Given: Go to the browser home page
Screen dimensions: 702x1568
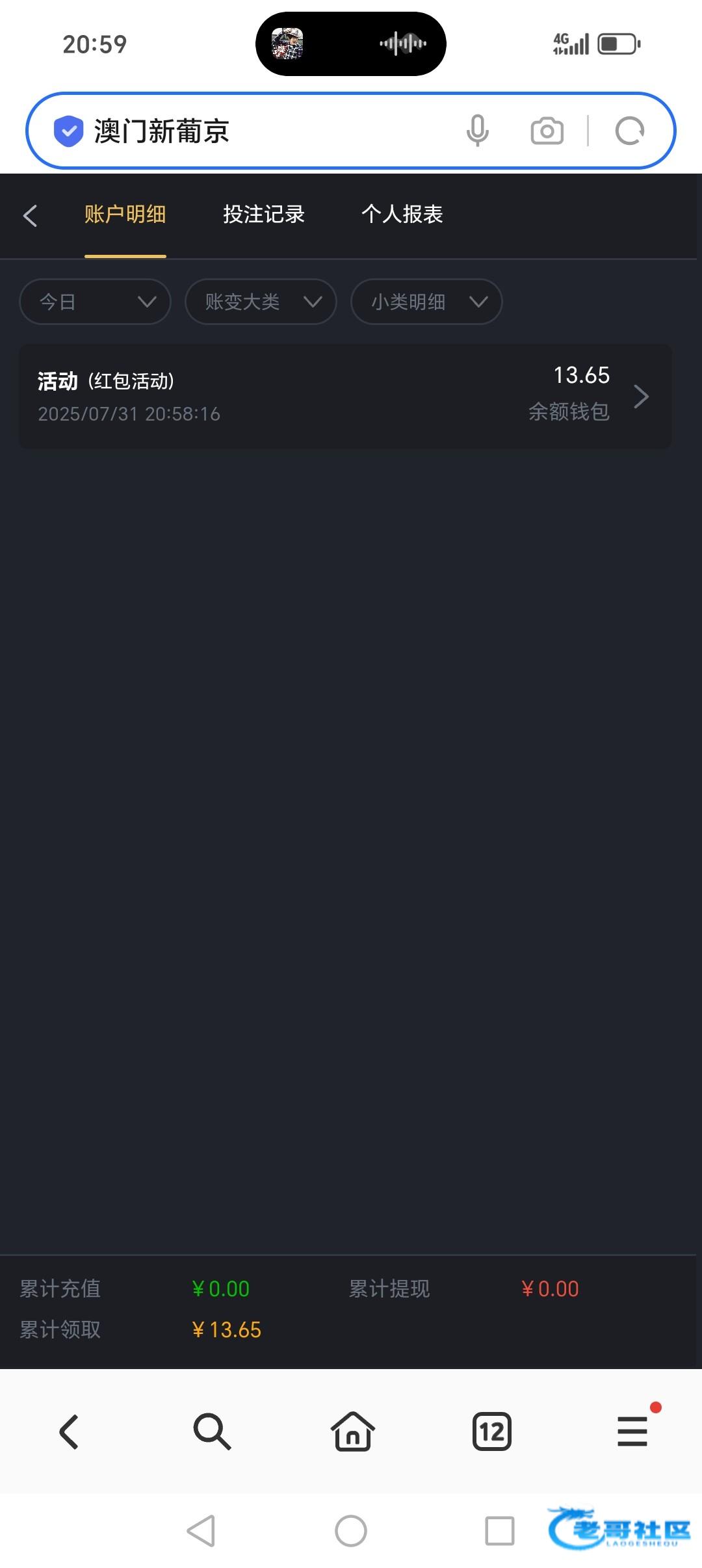Looking at the screenshot, I should pos(352,1431).
